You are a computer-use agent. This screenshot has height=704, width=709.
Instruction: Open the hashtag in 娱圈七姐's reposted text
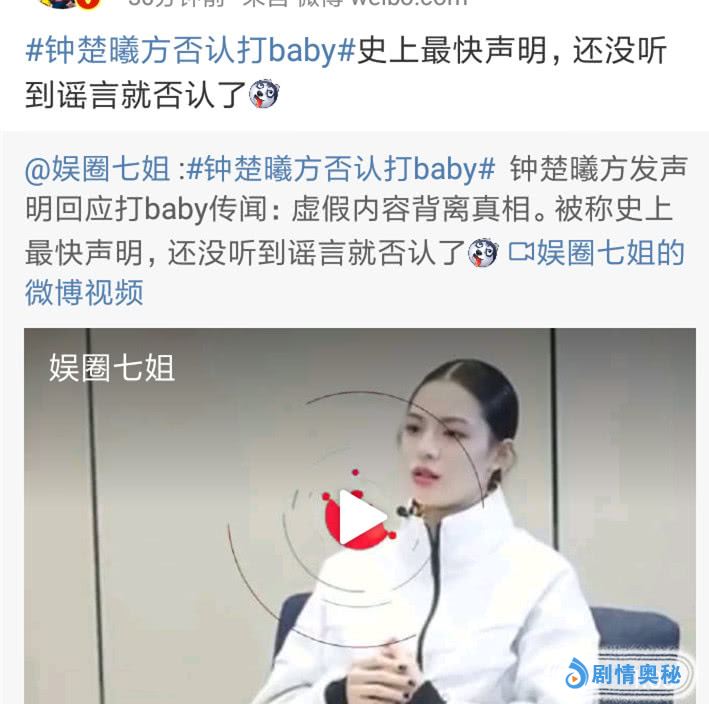tap(340, 168)
